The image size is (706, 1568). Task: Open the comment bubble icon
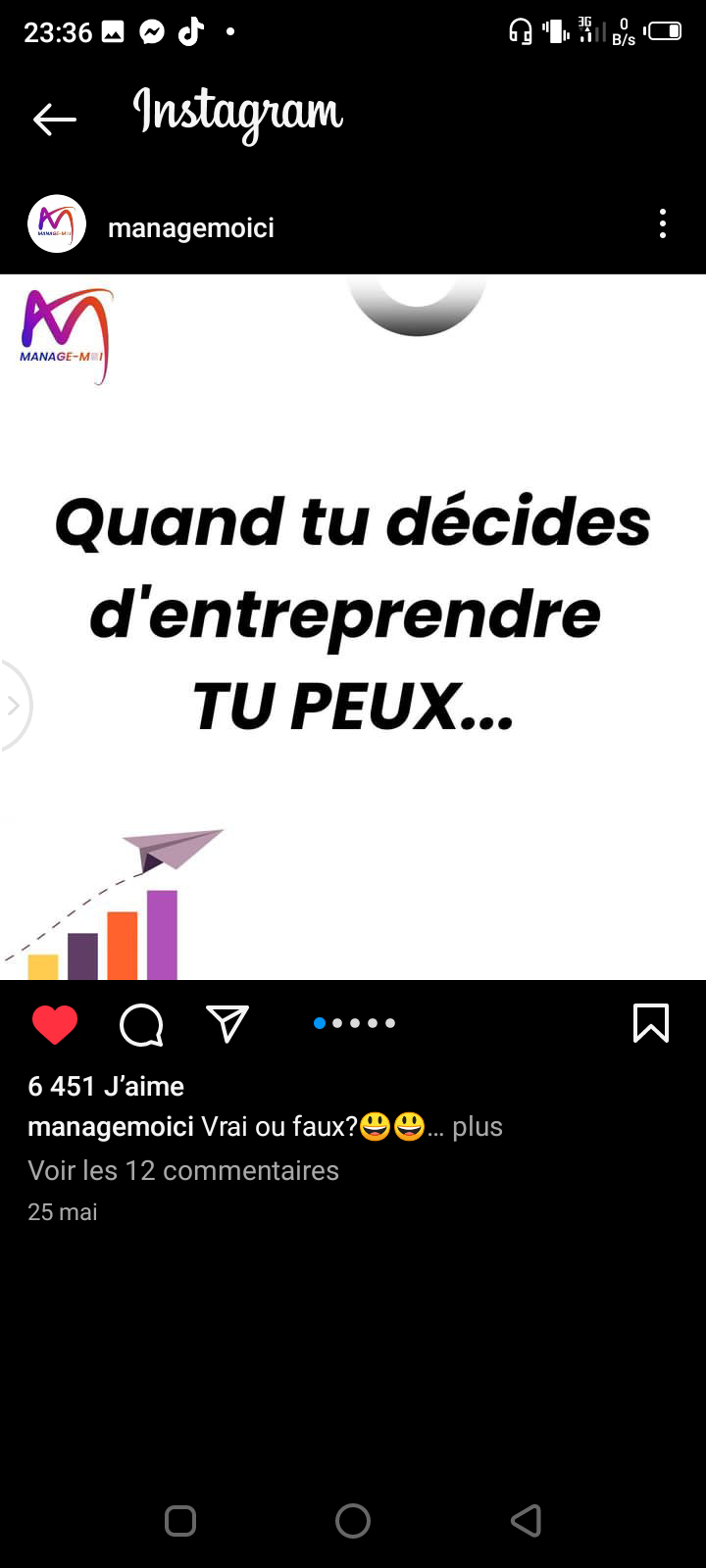141,1025
